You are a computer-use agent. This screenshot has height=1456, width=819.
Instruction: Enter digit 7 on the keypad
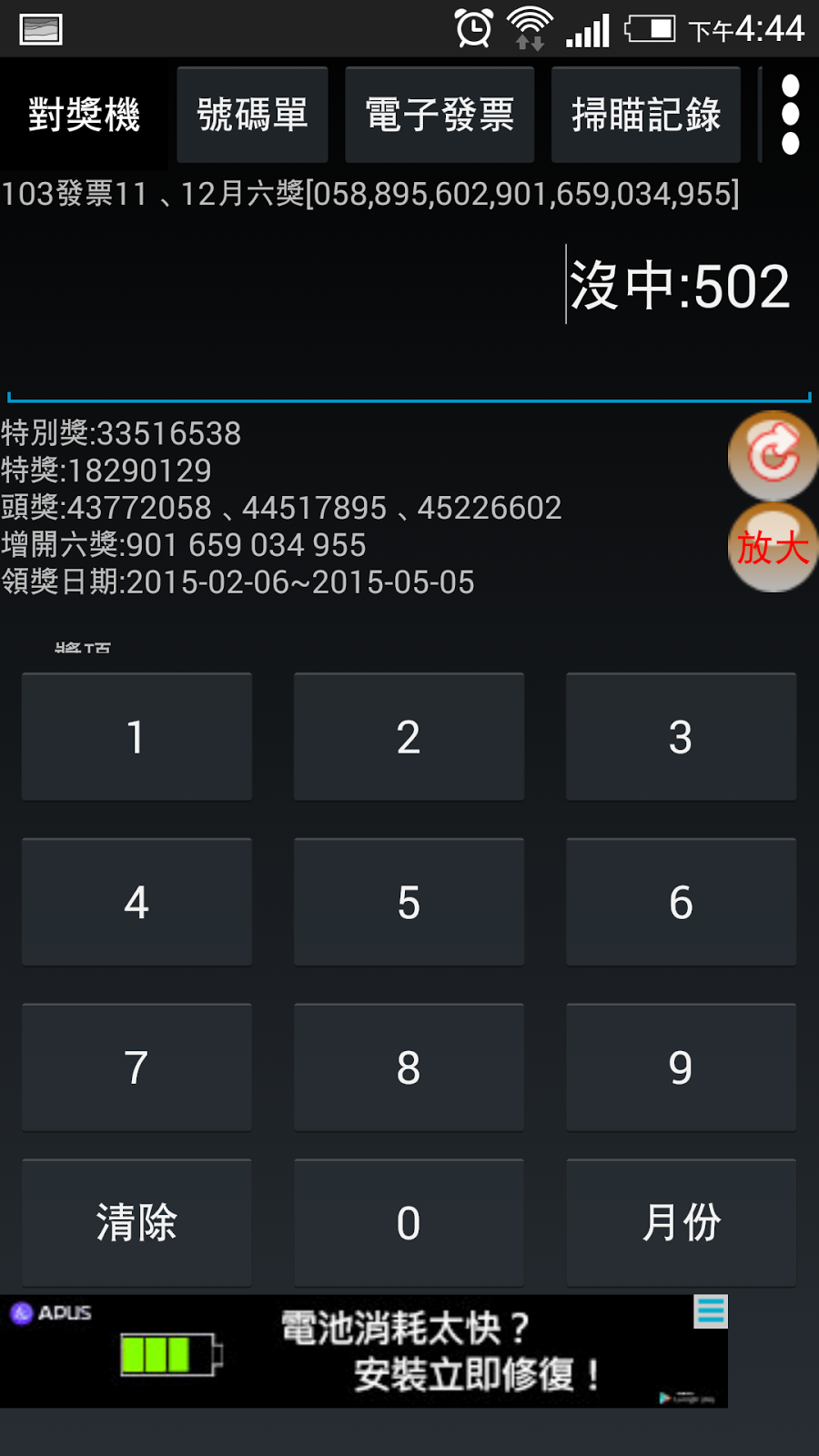136,1067
